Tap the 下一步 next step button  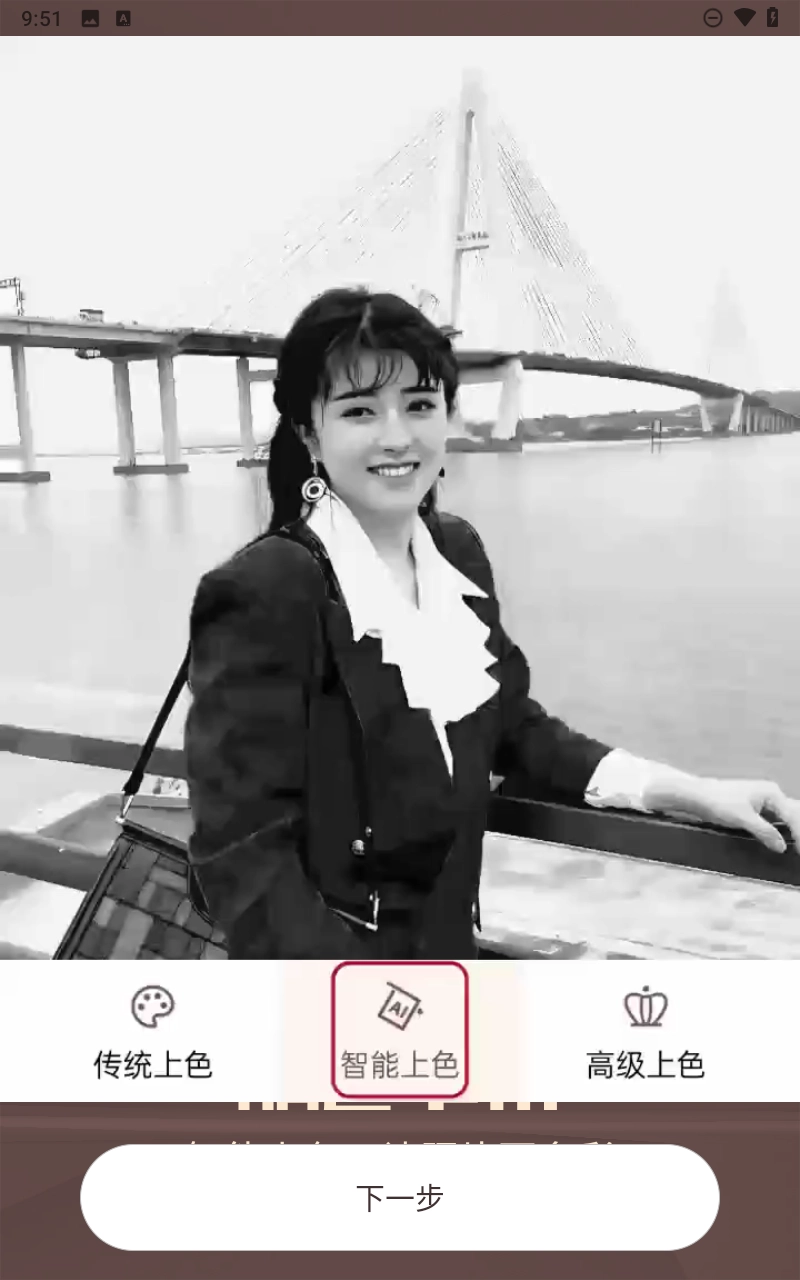400,1197
